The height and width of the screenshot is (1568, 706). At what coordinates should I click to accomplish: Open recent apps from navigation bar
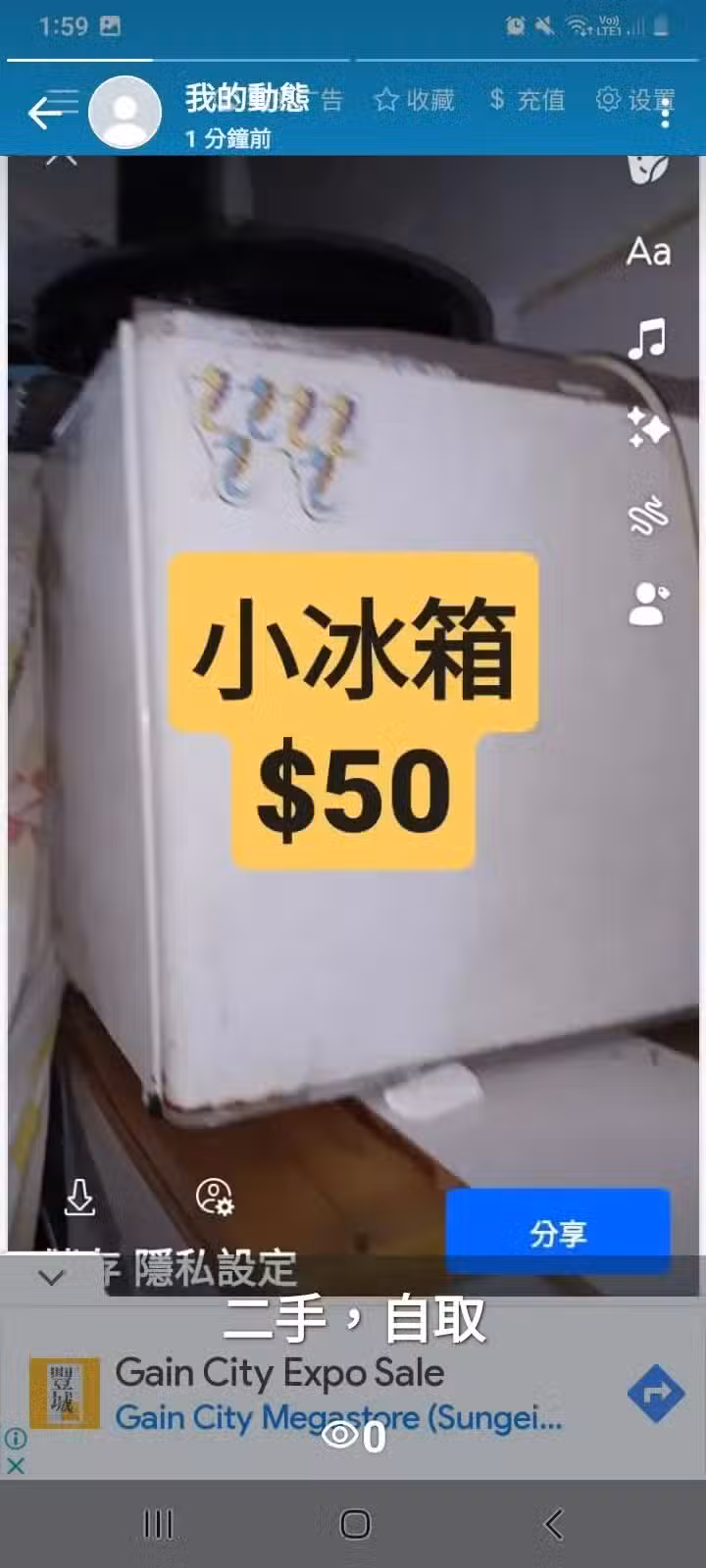pos(158,1524)
